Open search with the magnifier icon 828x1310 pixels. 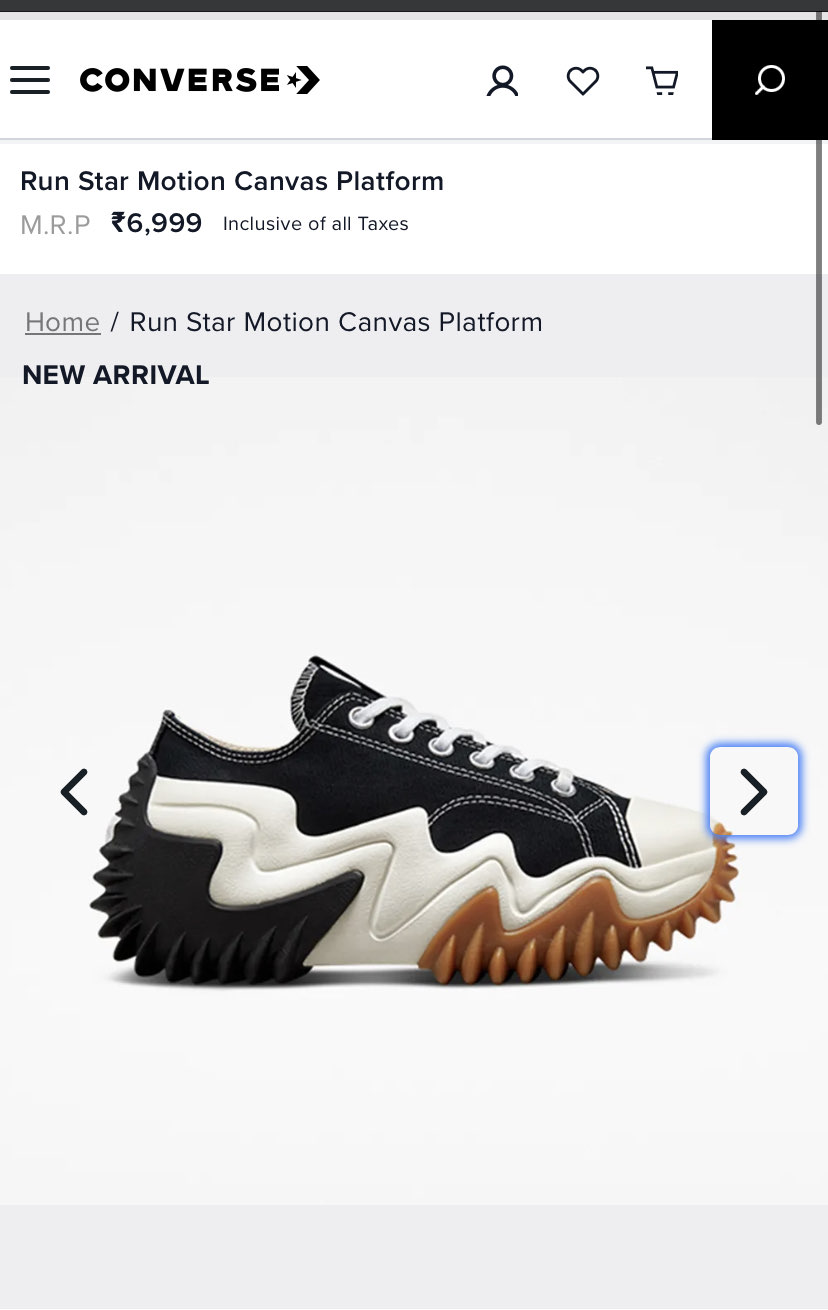click(769, 80)
